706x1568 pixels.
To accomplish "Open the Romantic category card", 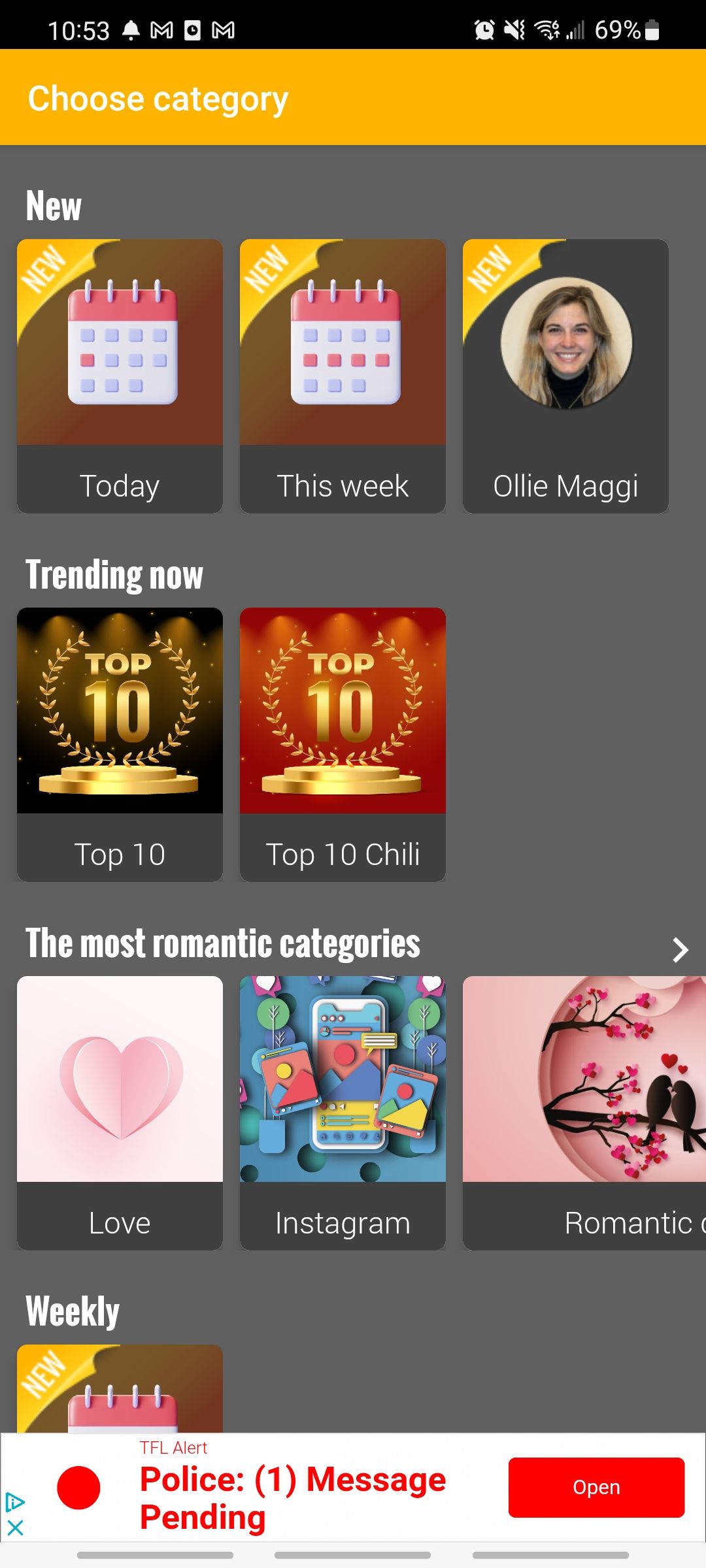I will [x=584, y=1113].
